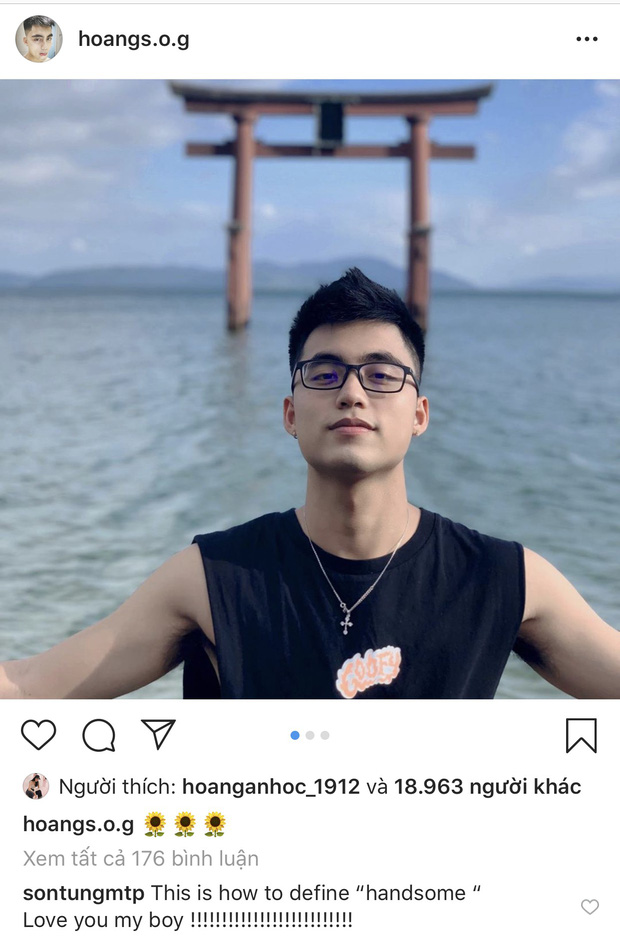Like sontungmtp's comment with small heart

(x=590, y=907)
